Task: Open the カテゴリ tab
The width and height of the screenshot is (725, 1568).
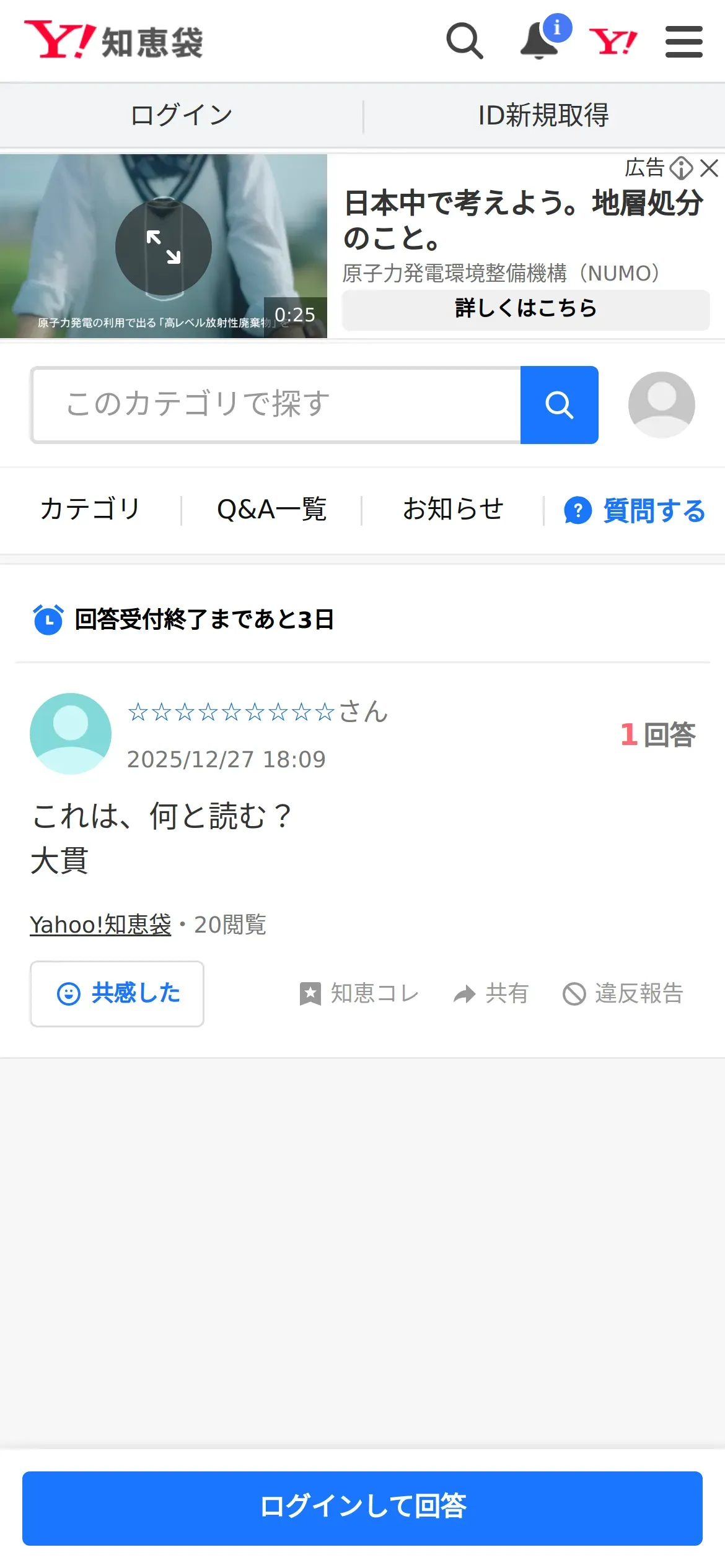Action: click(90, 510)
